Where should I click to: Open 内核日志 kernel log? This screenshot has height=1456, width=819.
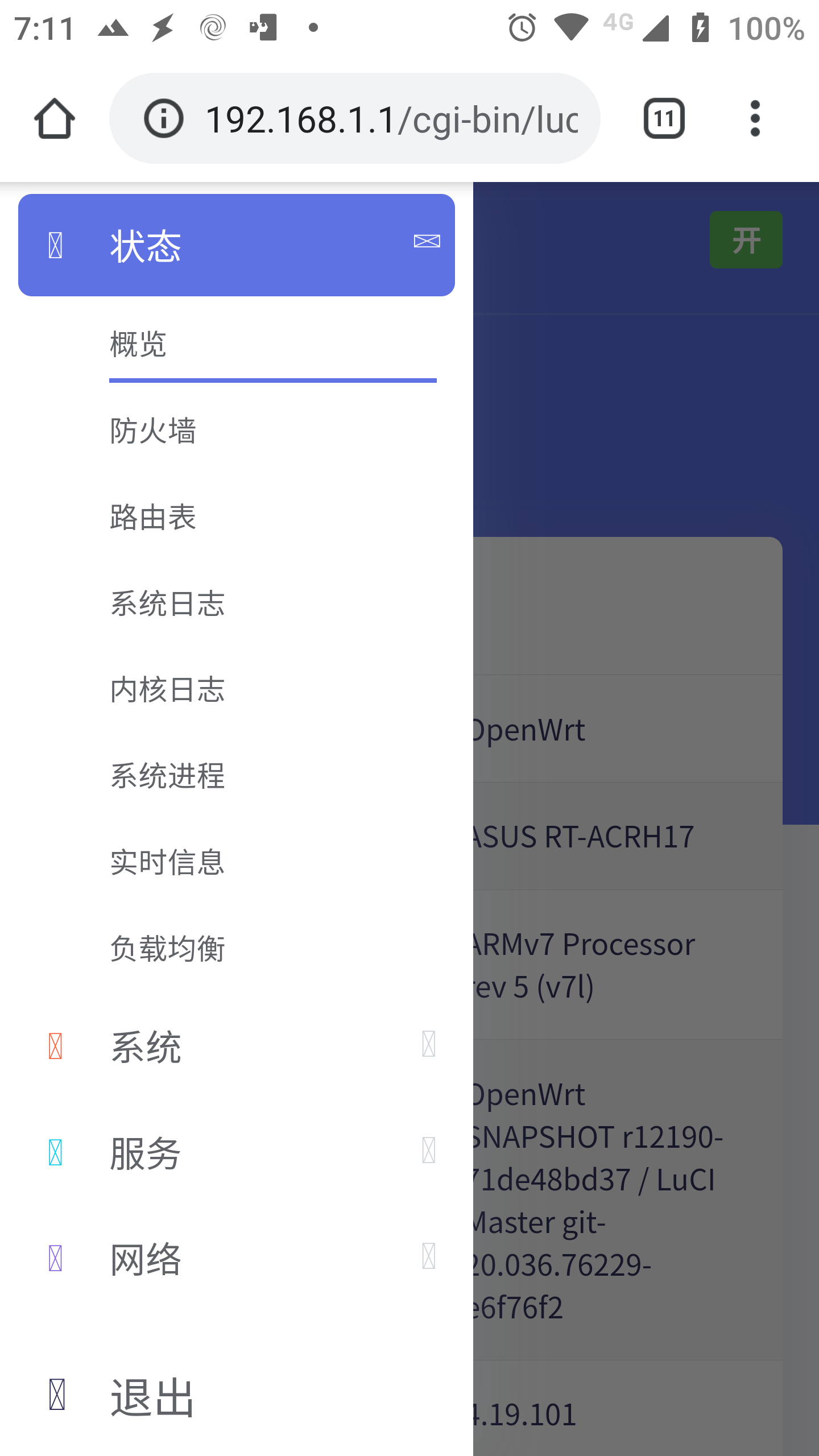point(168,690)
